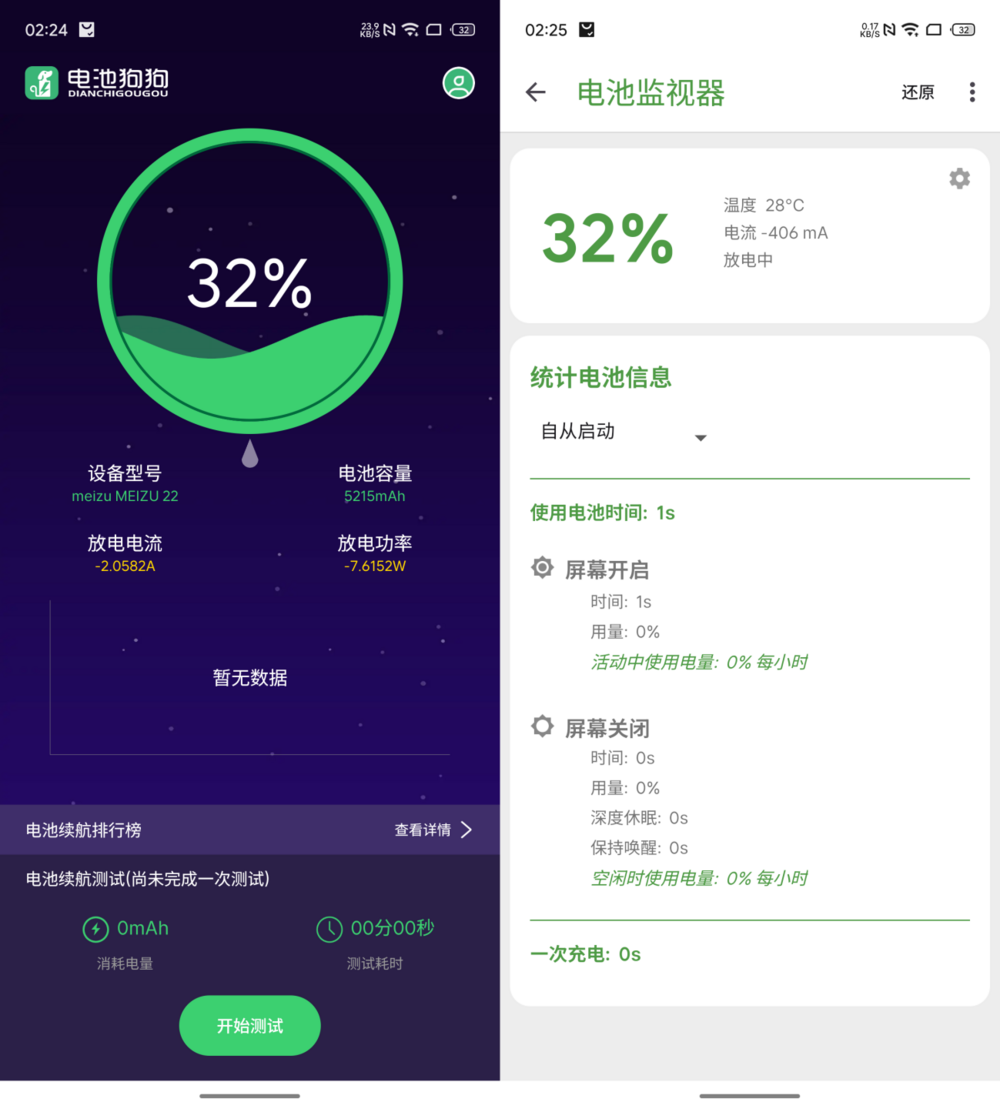Go back from 电池监视器
The image size is (1000, 1112).
[x=536, y=93]
